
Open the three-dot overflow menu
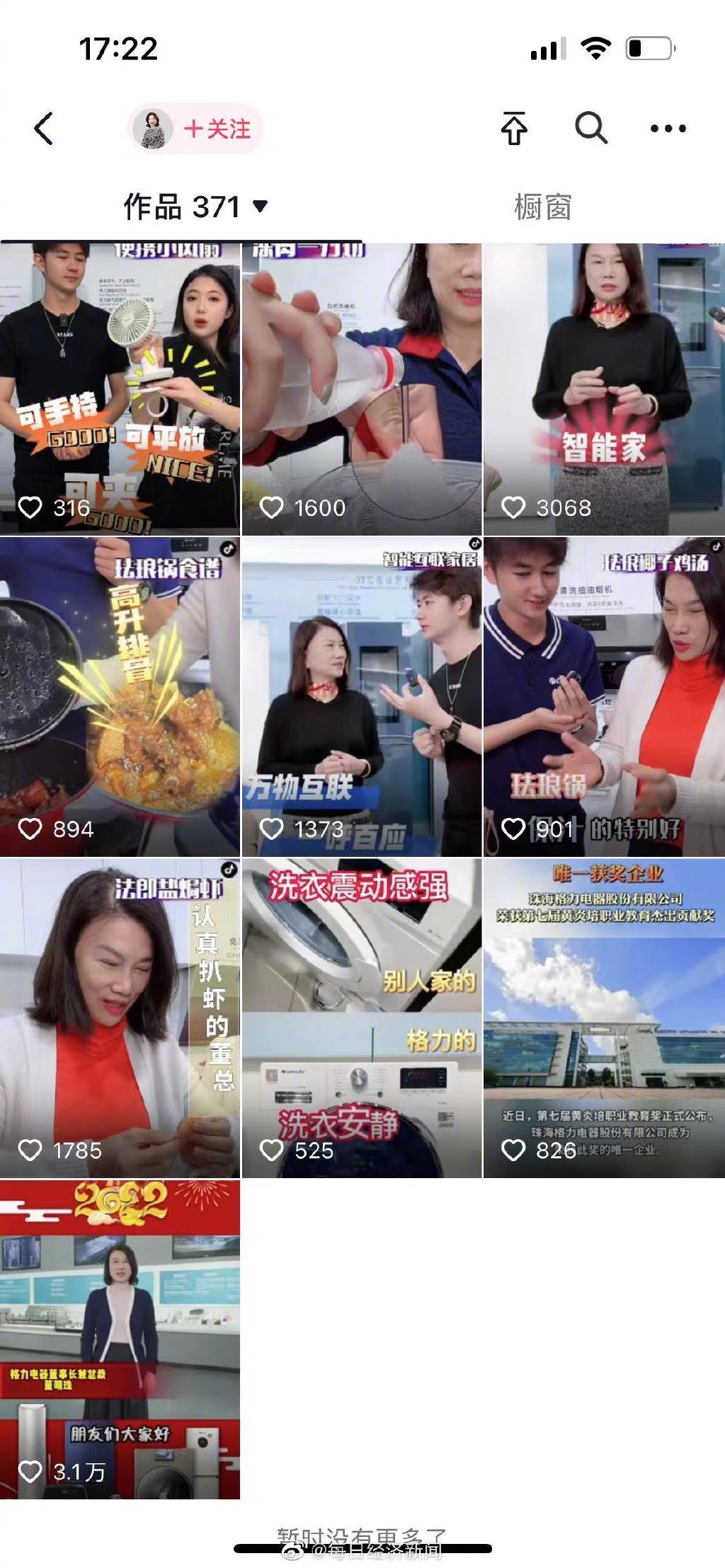pyautogui.click(x=668, y=129)
